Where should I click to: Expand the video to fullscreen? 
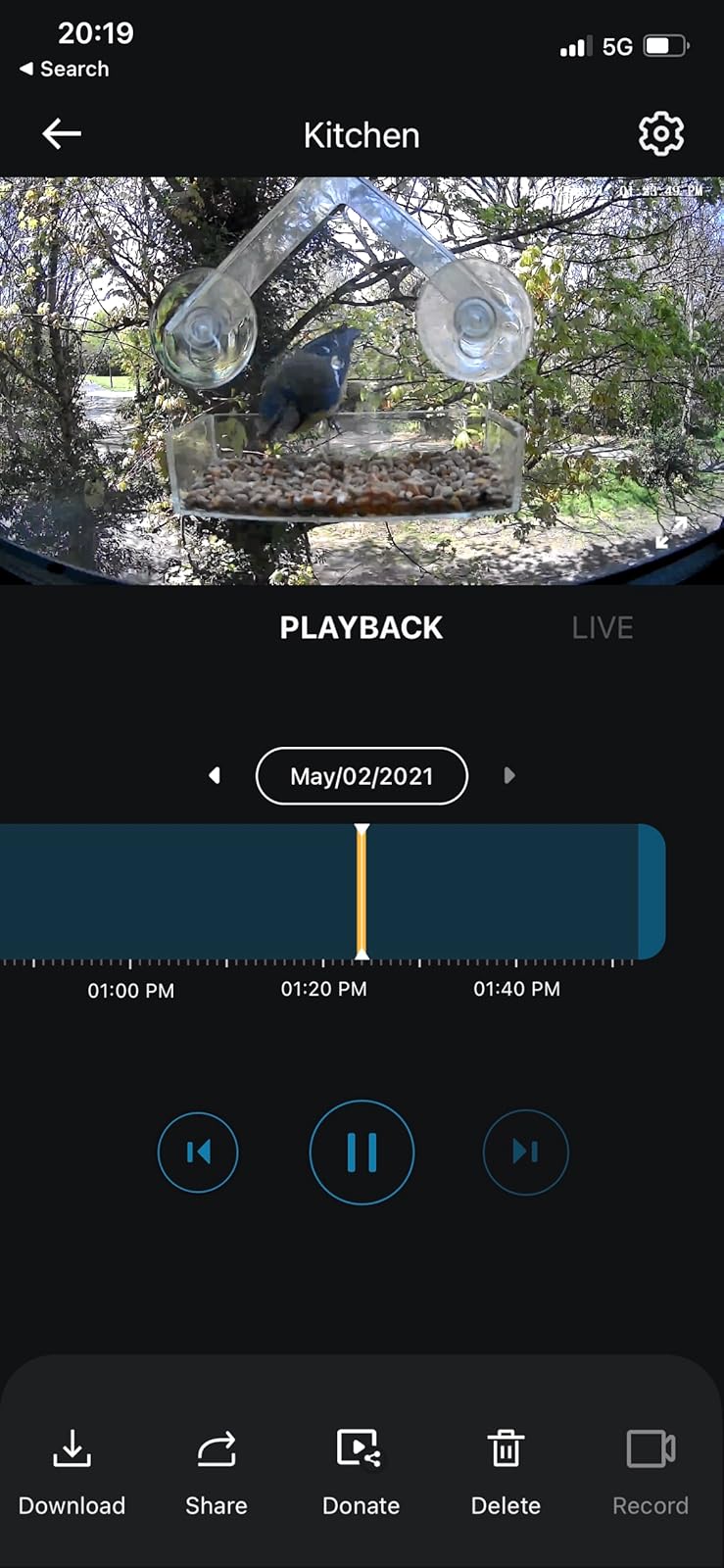click(x=671, y=533)
